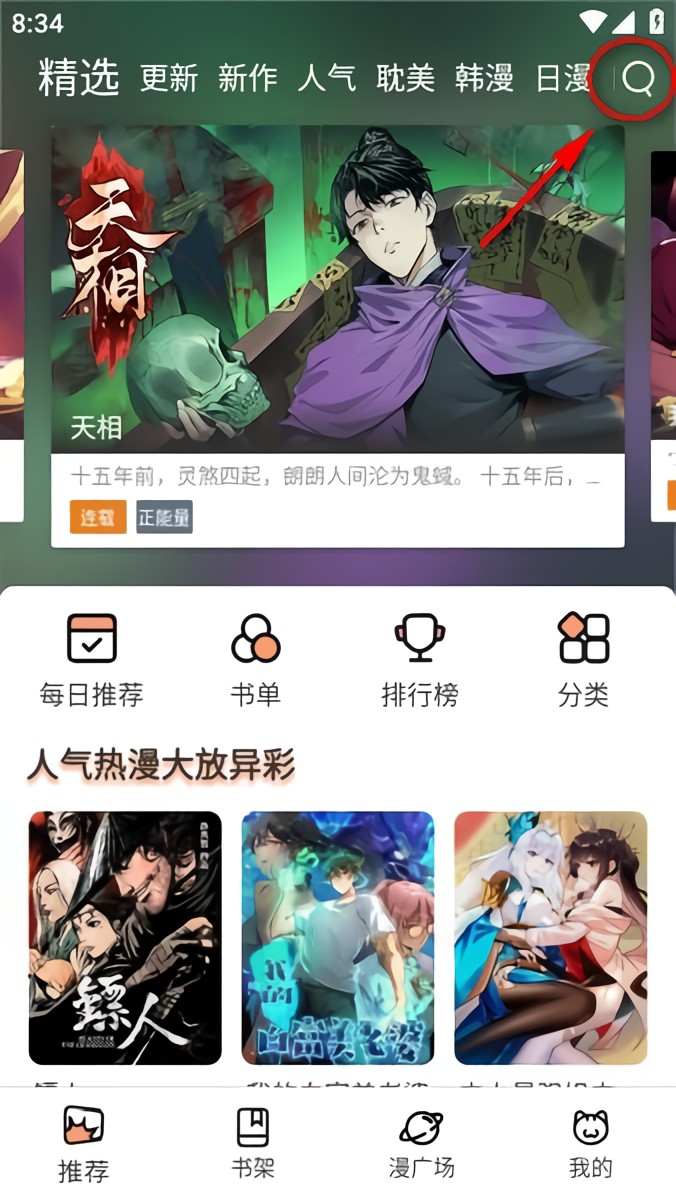Select the 精选 tab
676x1200 pixels.
coord(79,78)
